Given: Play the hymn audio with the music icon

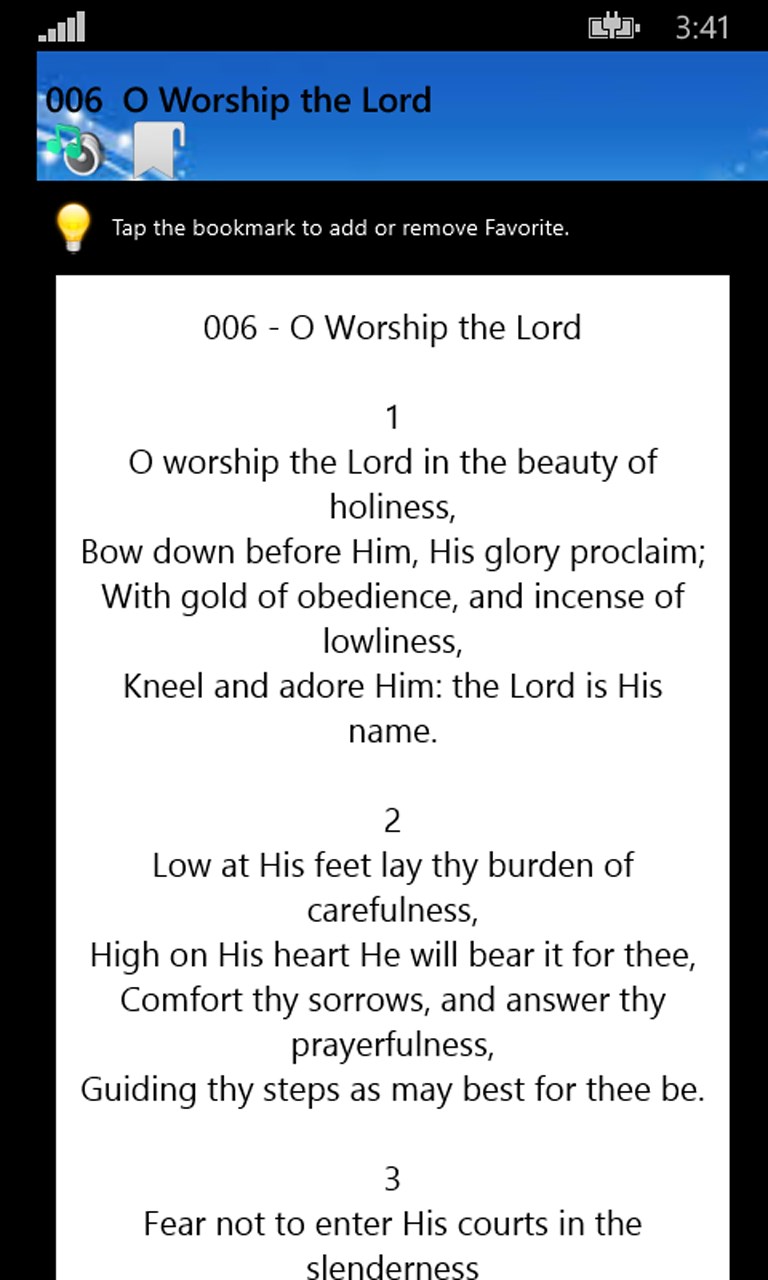Looking at the screenshot, I should pyautogui.click(x=76, y=150).
